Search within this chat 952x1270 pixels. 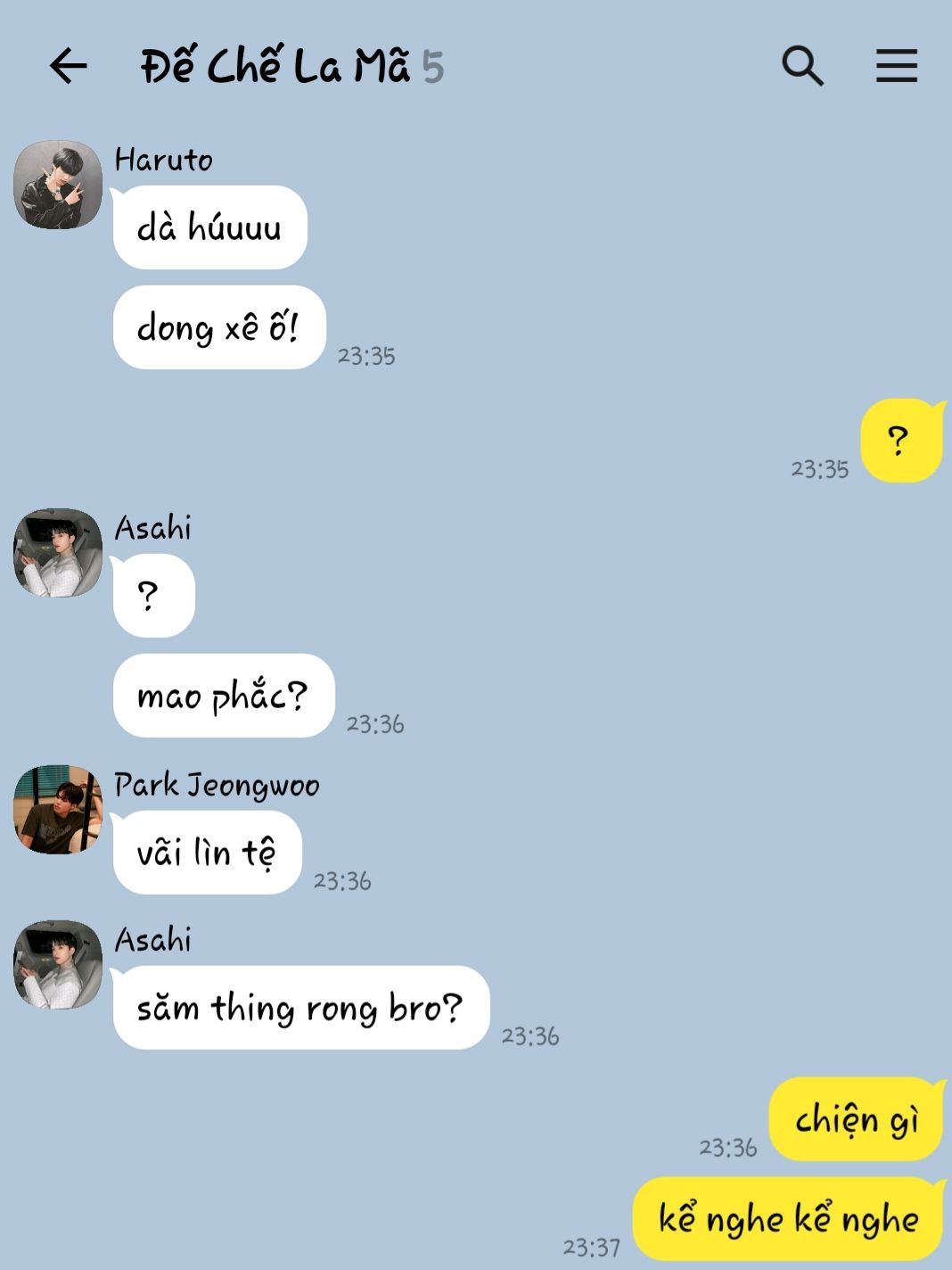[x=802, y=66]
